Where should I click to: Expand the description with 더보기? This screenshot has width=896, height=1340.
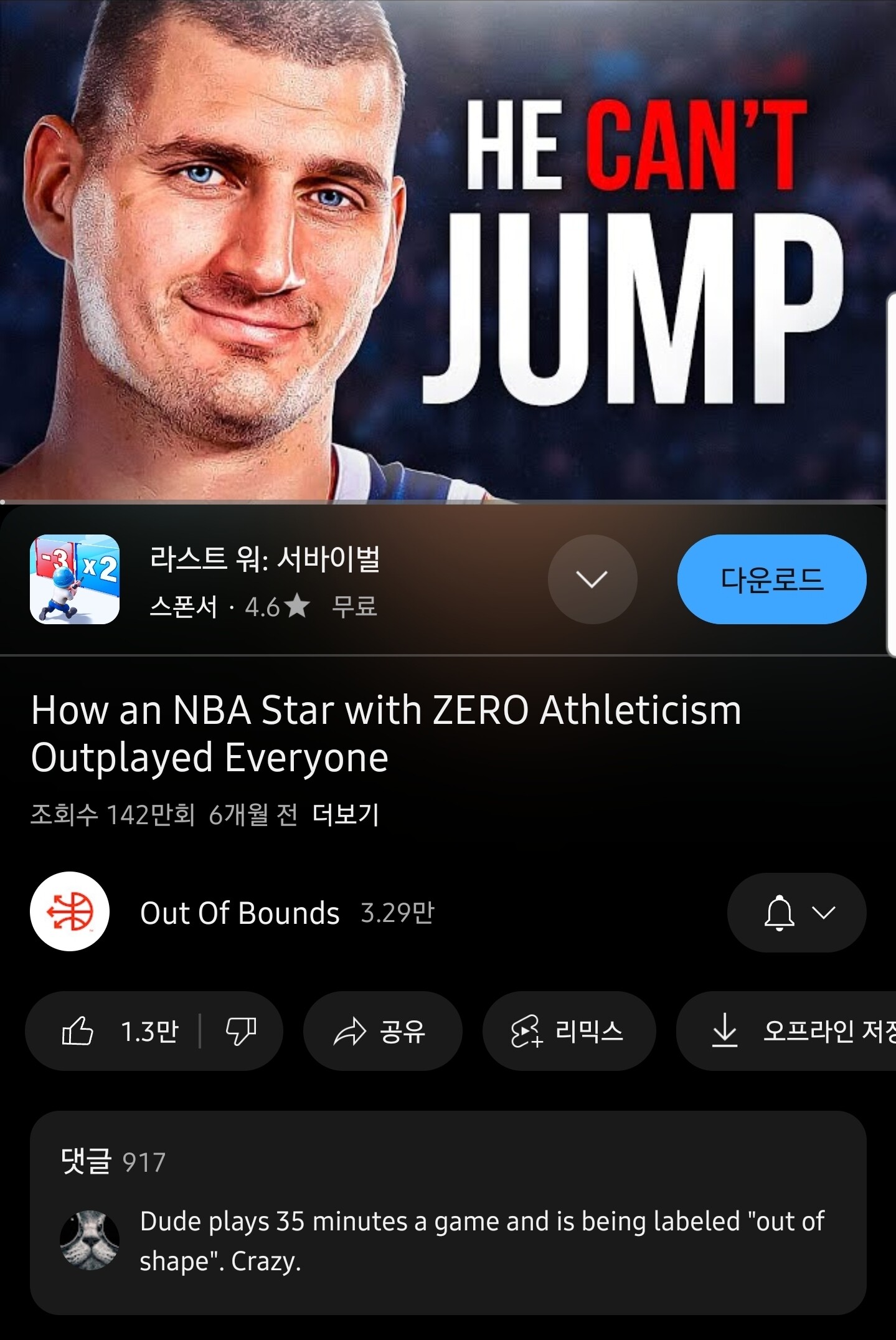point(346,814)
